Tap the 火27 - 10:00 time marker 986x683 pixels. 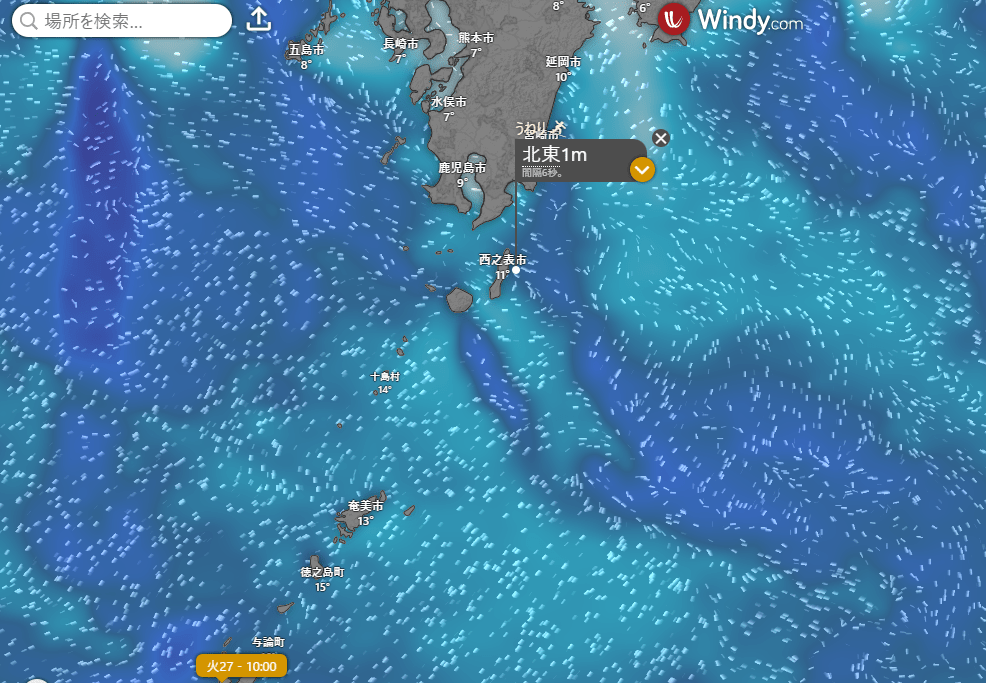(241, 666)
